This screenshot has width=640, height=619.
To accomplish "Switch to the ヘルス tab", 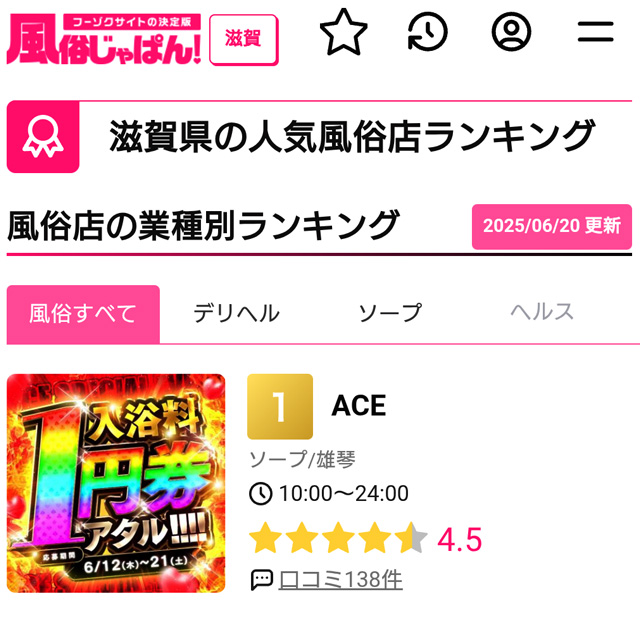I will 542,312.
